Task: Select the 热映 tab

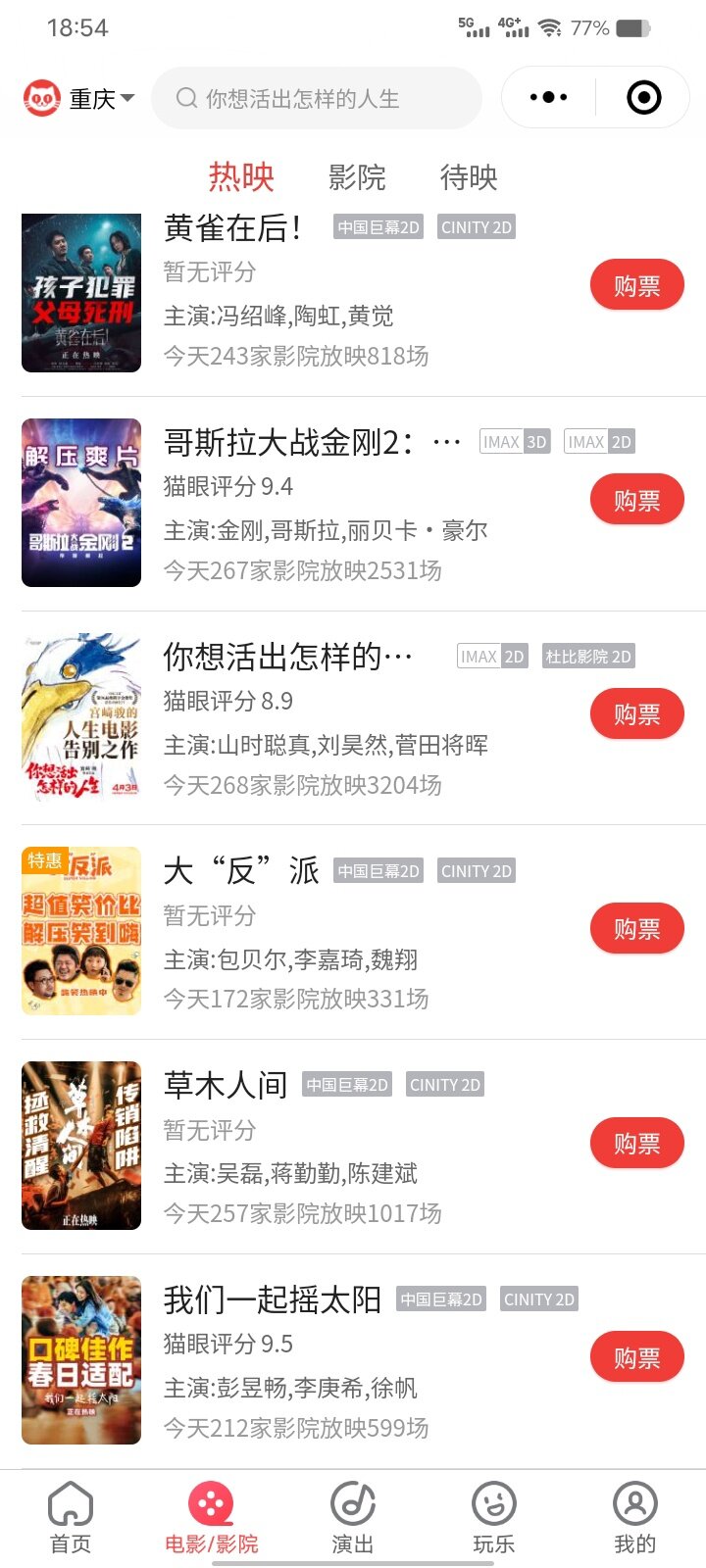Action: pyautogui.click(x=241, y=177)
